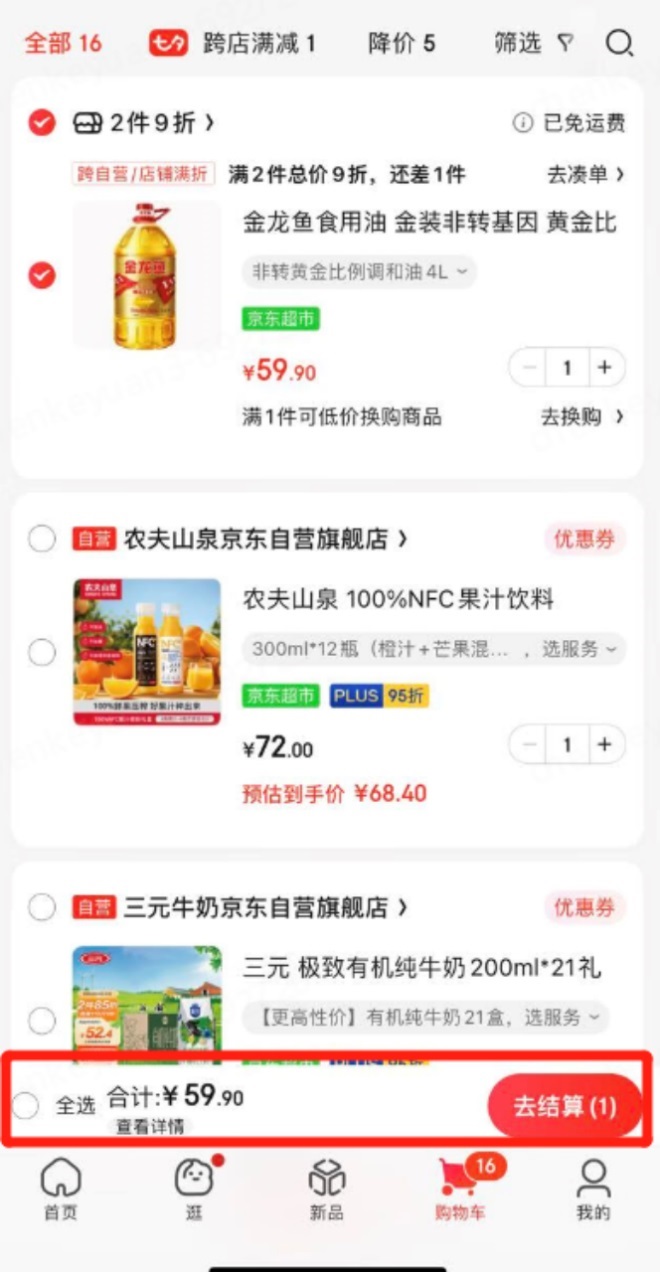This screenshot has width=660, height=1272.
Task: Increase 农夫山泉 juice quantity with plus
Action: [x=604, y=745]
